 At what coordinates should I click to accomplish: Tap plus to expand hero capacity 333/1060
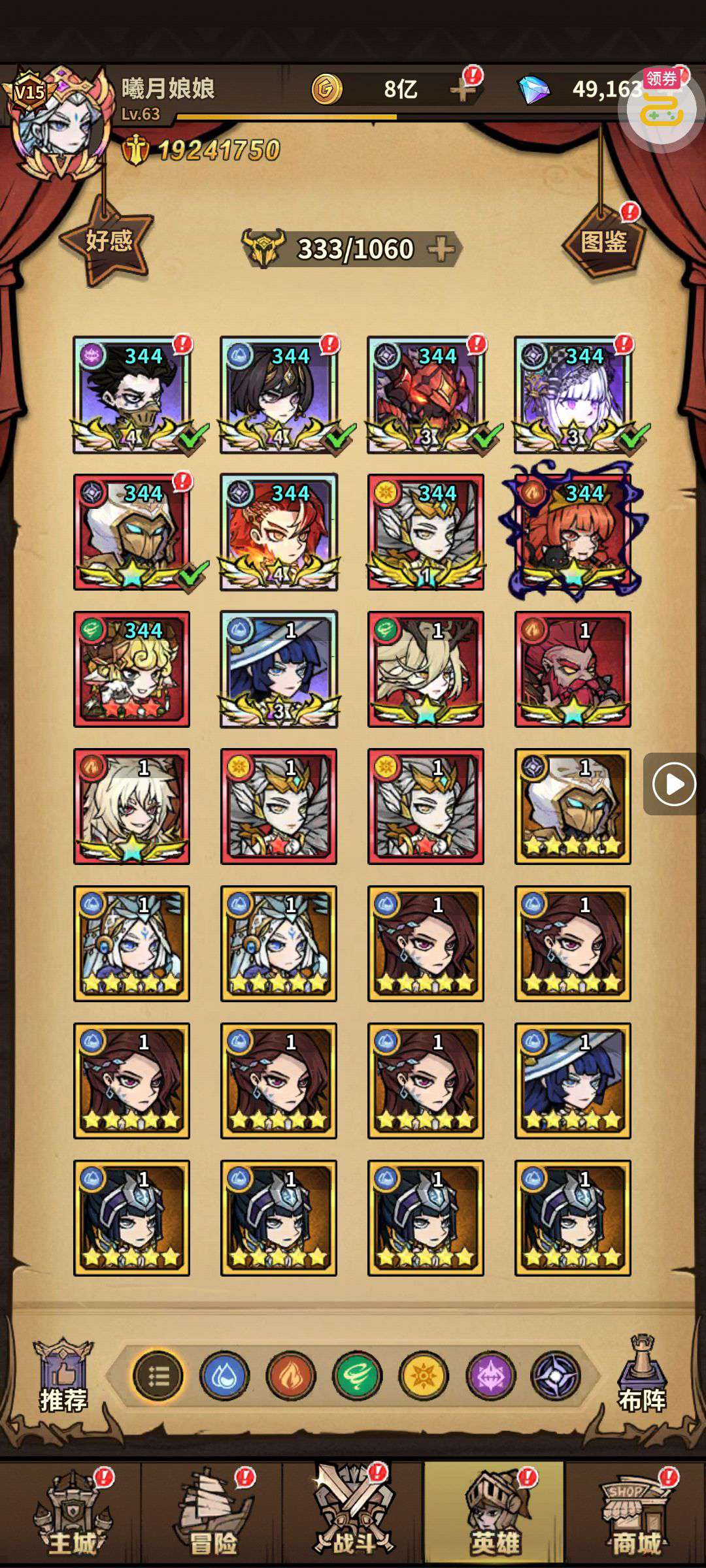click(442, 249)
